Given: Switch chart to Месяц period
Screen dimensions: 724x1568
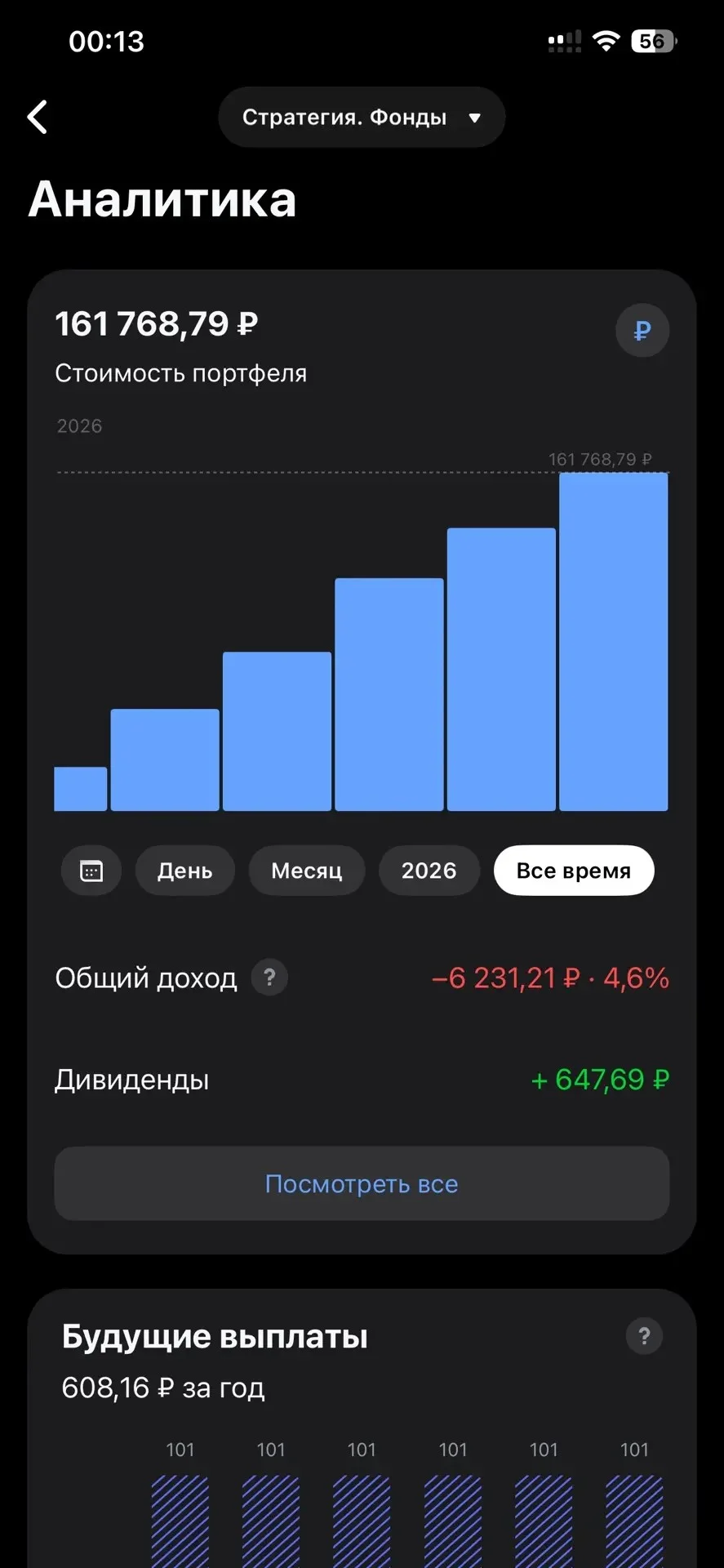Looking at the screenshot, I should (307, 871).
